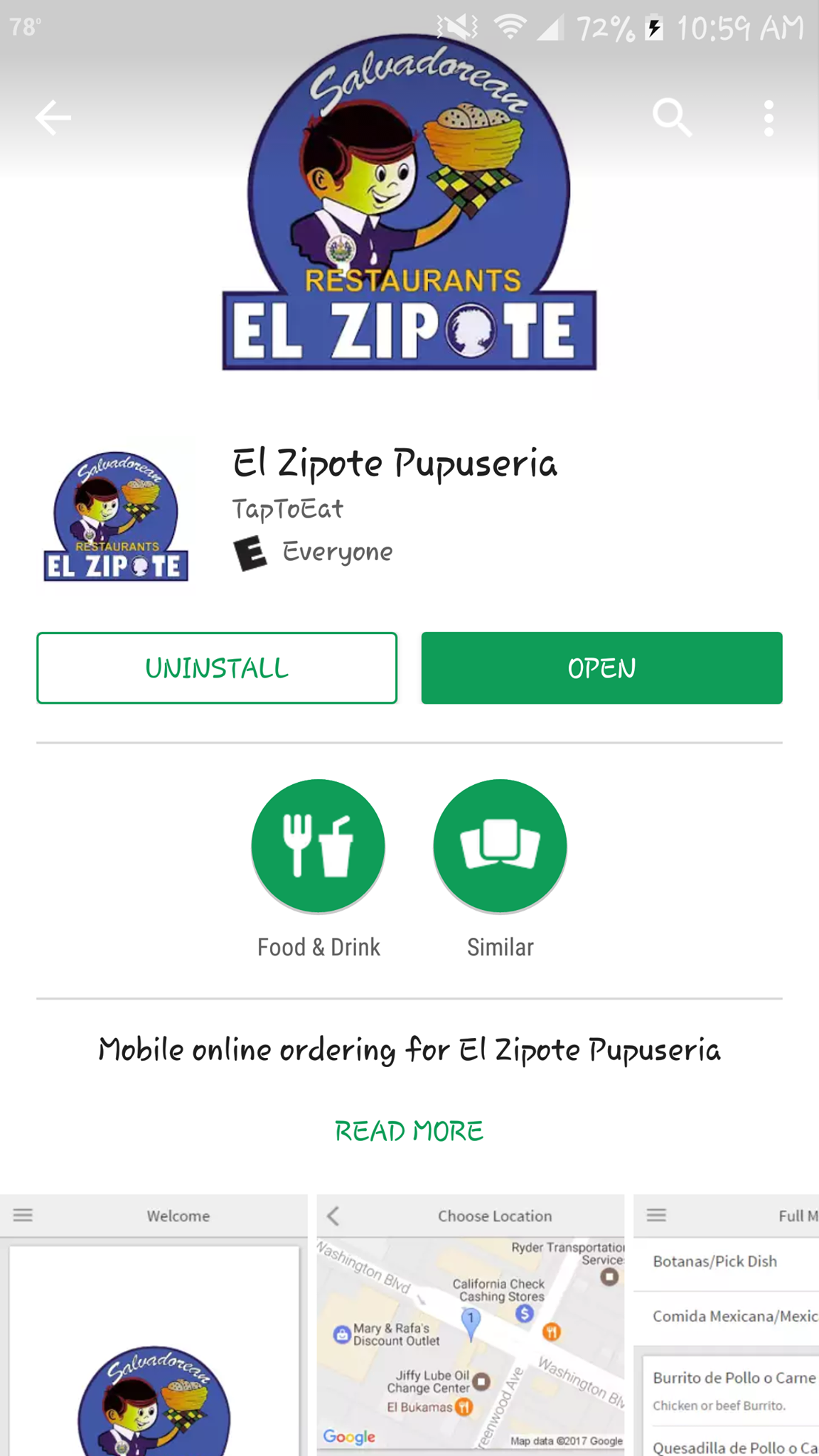819x1456 pixels.
Task: Open the three-dot overflow menu
Action: click(769, 117)
